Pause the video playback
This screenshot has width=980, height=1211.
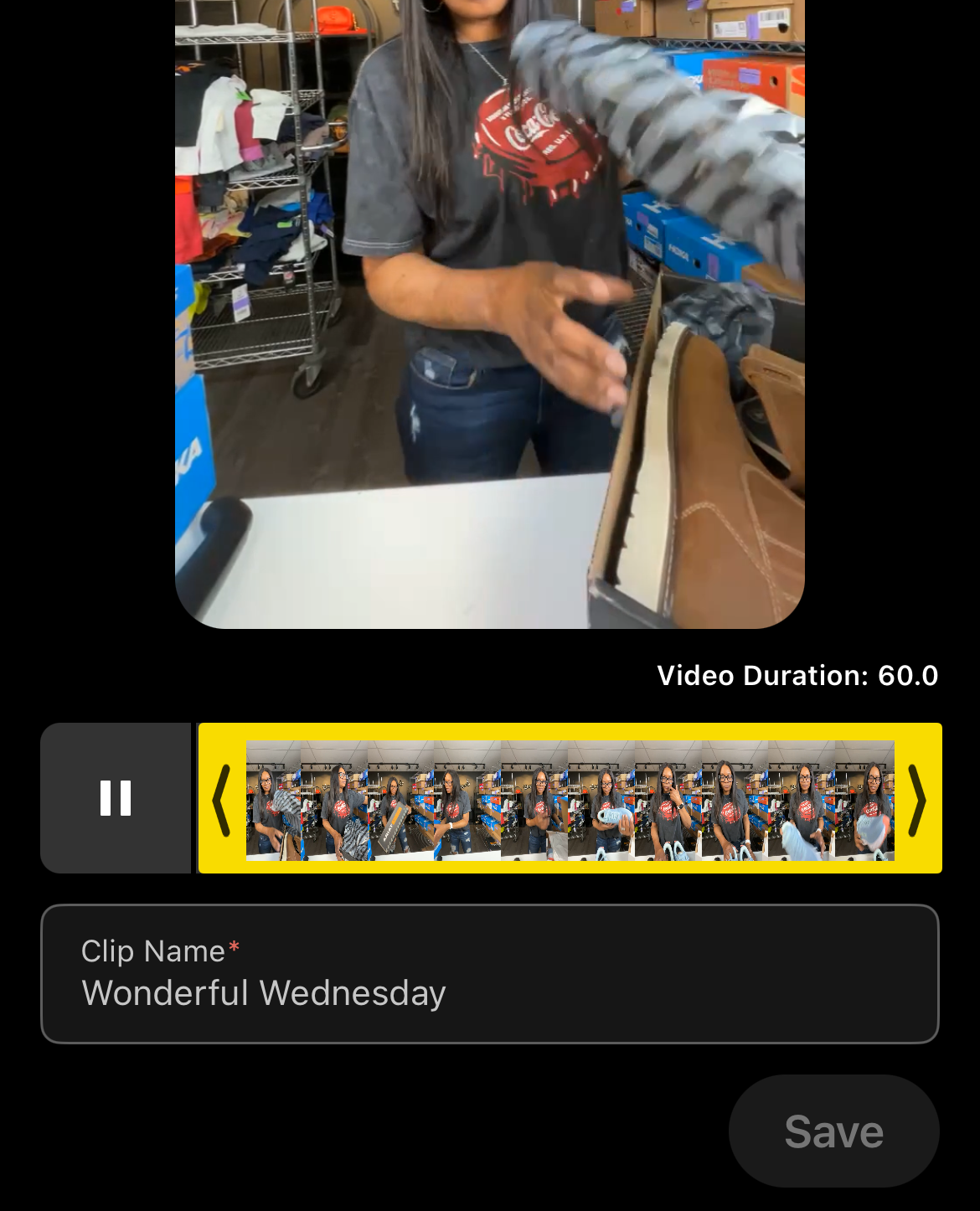tap(116, 798)
